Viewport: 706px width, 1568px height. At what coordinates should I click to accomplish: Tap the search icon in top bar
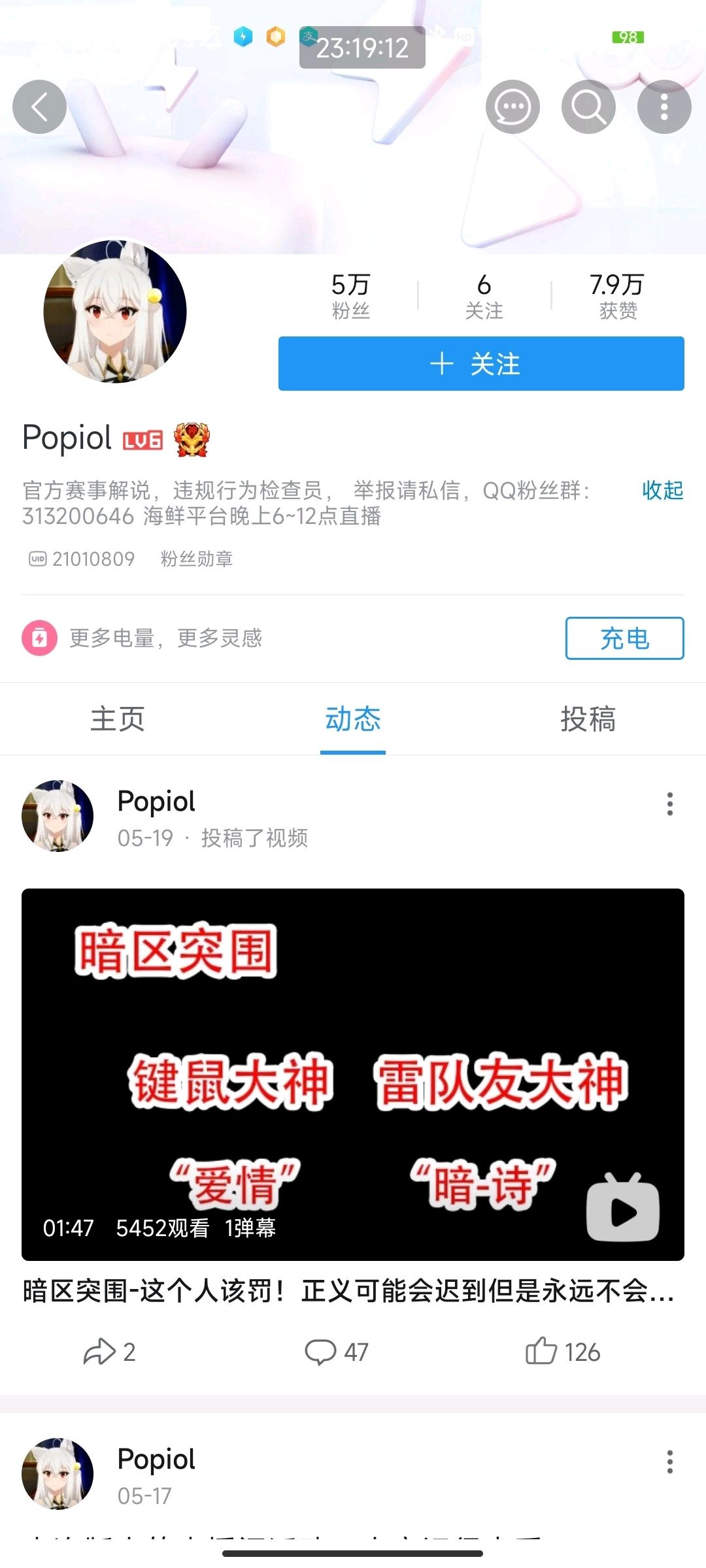pyautogui.click(x=588, y=107)
